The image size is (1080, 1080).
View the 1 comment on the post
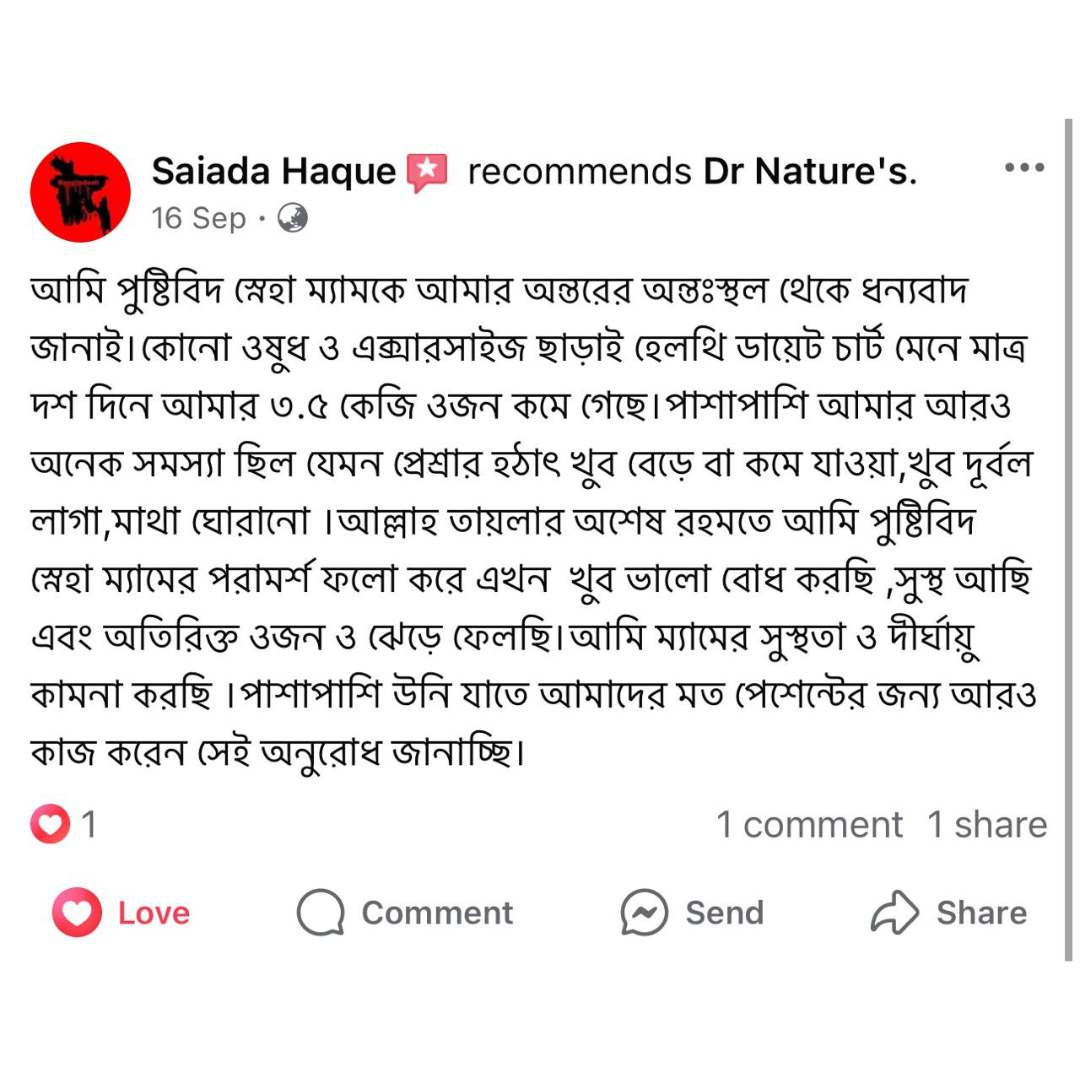coord(809,825)
